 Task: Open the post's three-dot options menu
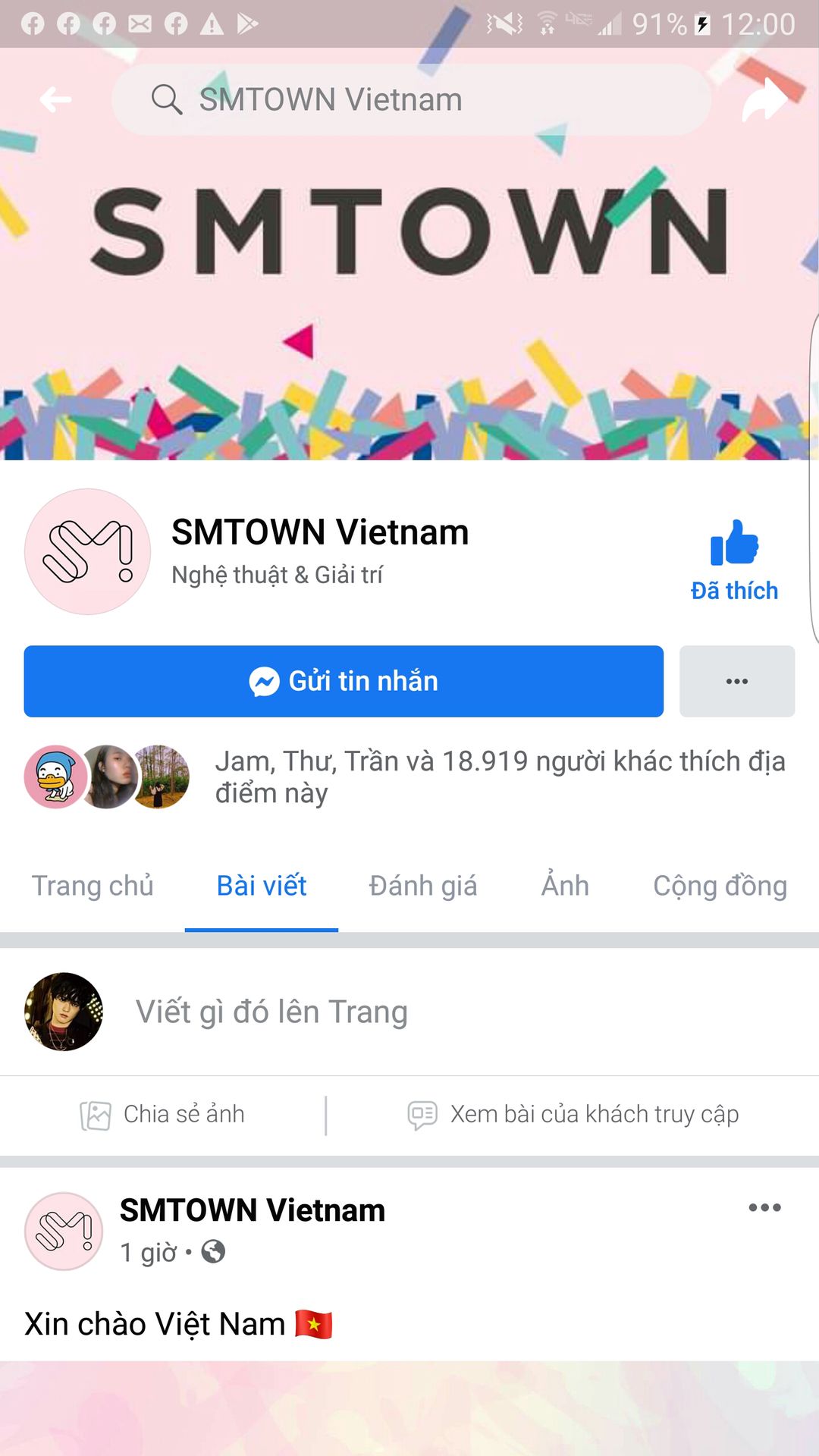pyautogui.click(x=764, y=1208)
